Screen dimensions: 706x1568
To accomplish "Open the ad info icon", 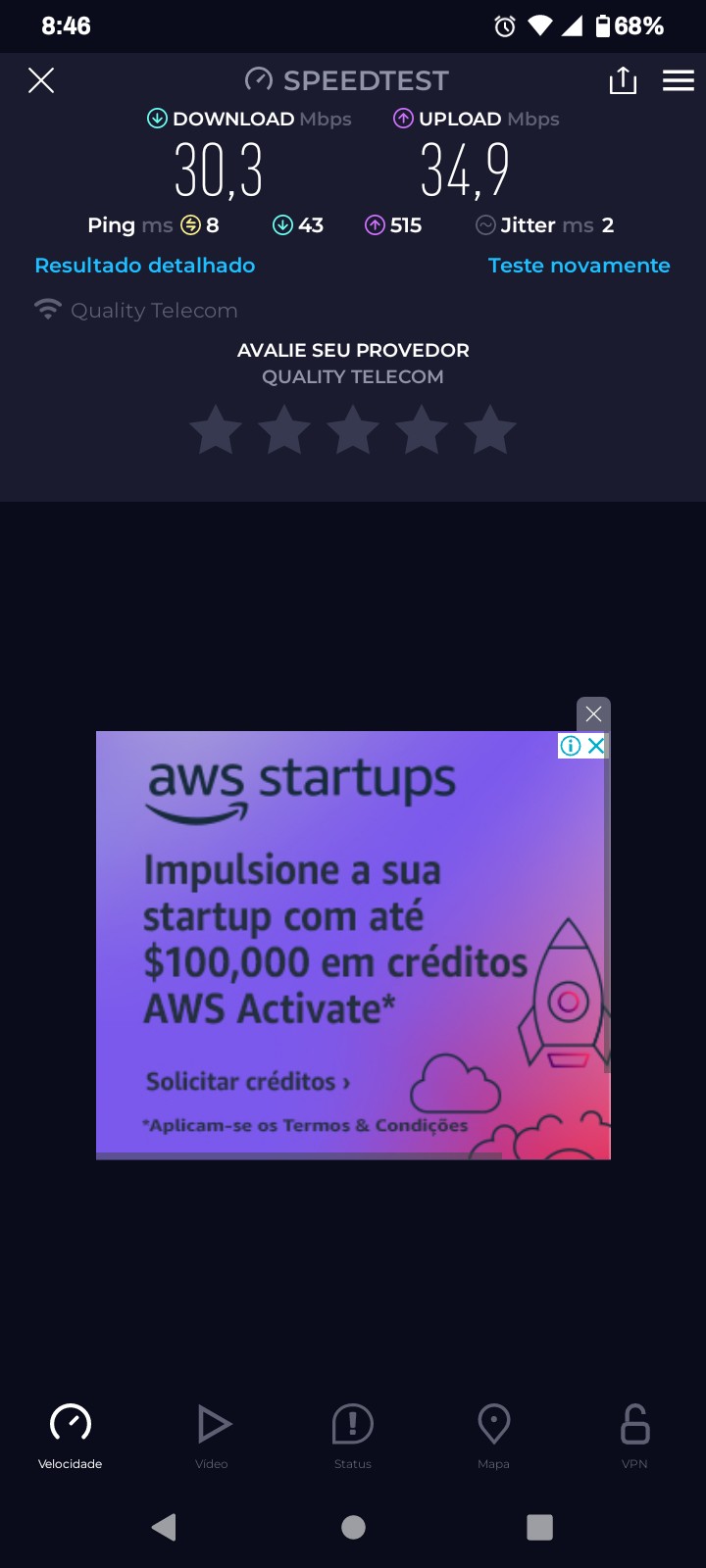I will click(571, 746).
